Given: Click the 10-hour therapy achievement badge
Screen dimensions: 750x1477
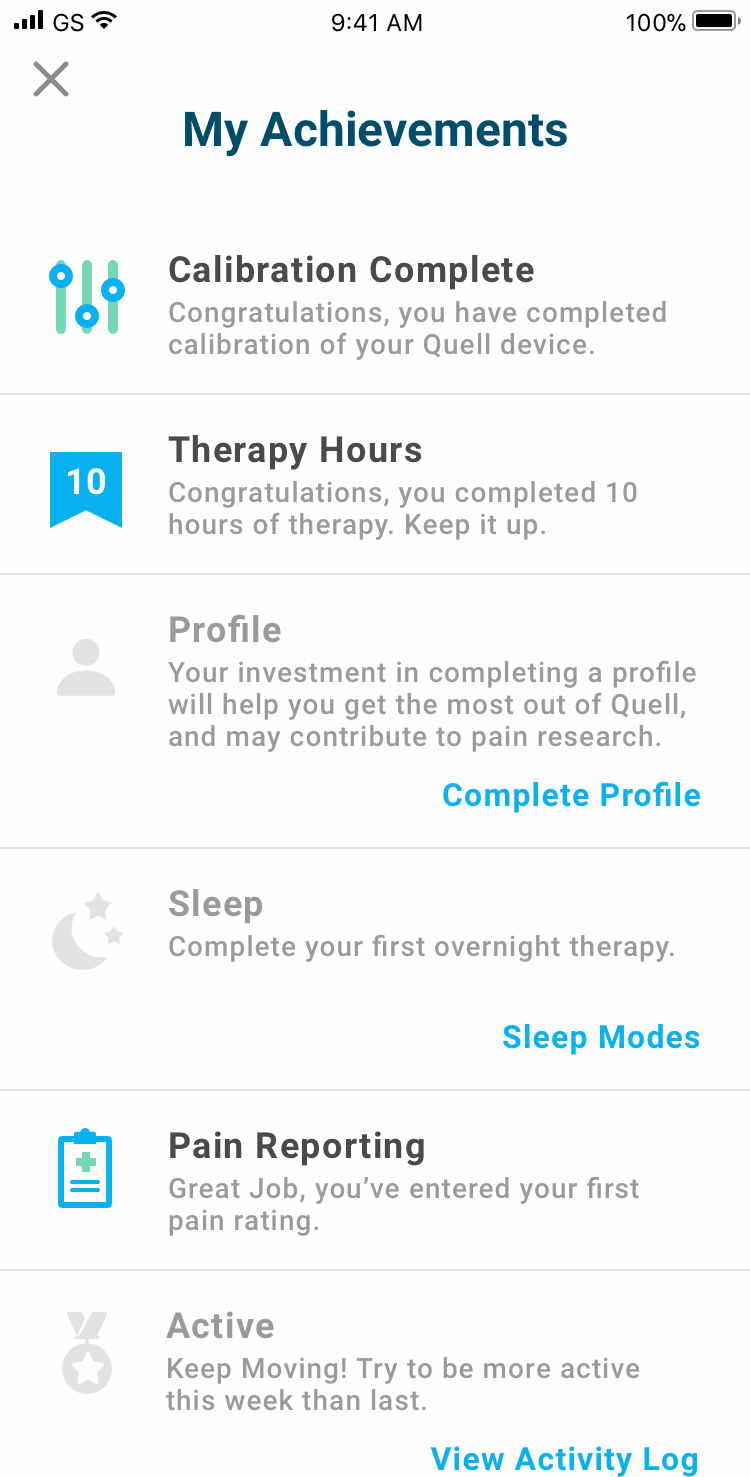Looking at the screenshot, I should tap(86, 488).
